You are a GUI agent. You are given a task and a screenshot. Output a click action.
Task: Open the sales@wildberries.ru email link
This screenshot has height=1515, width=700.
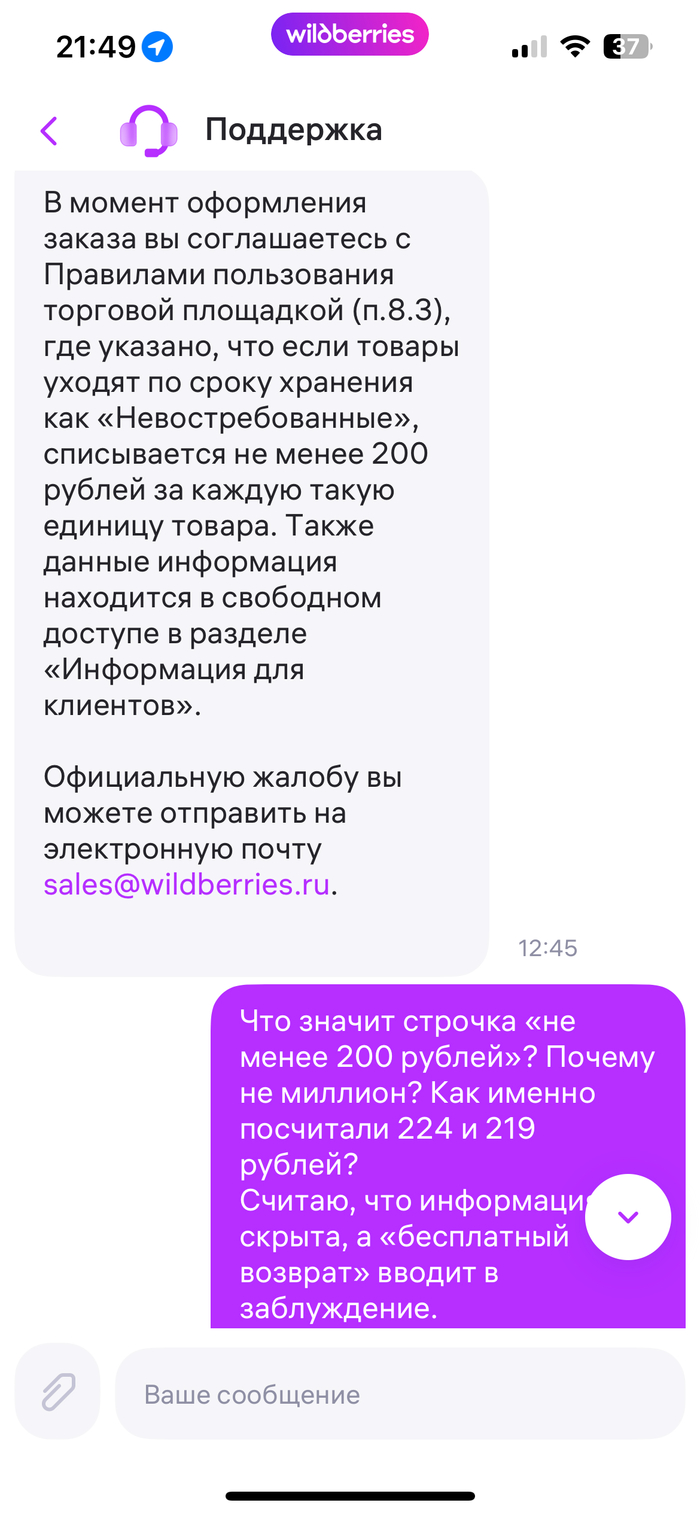coord(186,885)
